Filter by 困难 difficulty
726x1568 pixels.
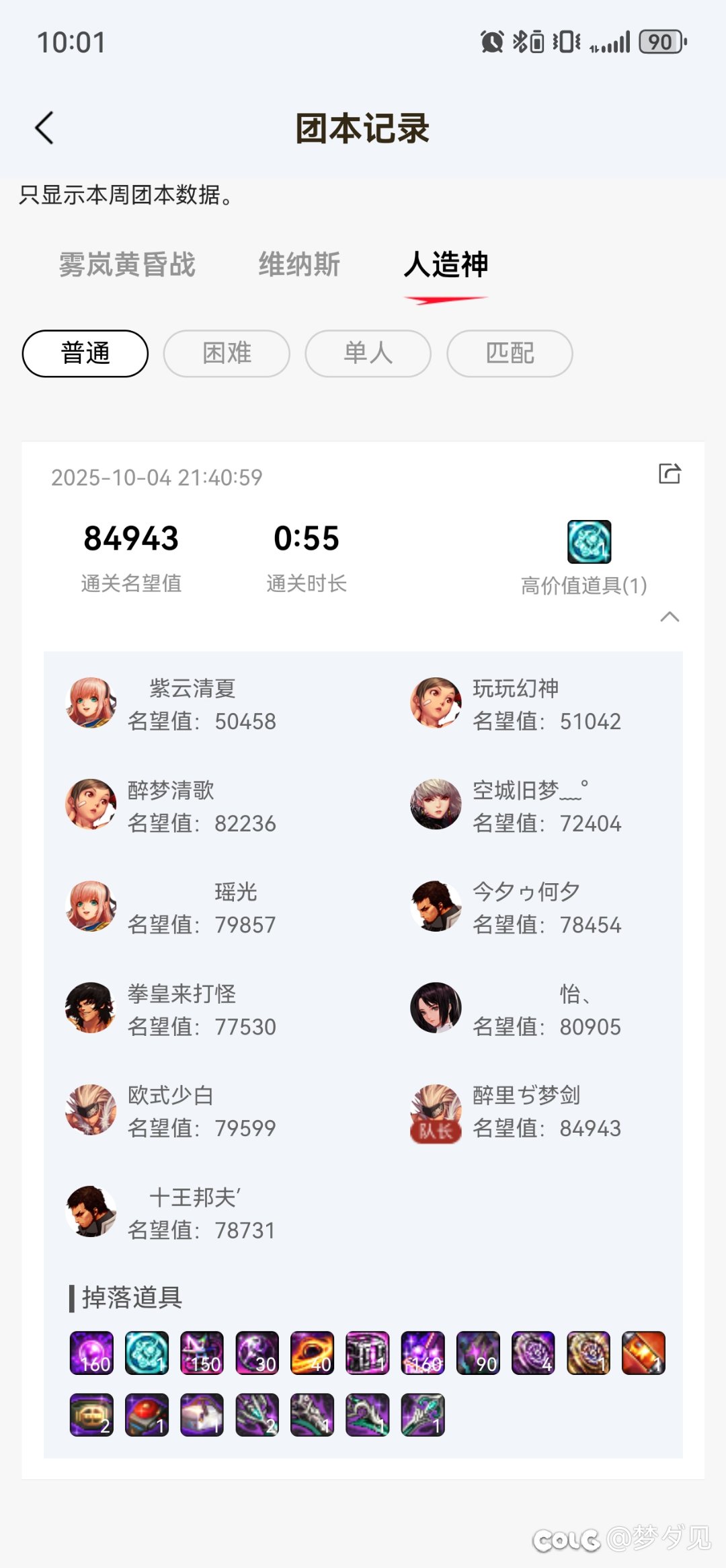click(x=227, y=353)
